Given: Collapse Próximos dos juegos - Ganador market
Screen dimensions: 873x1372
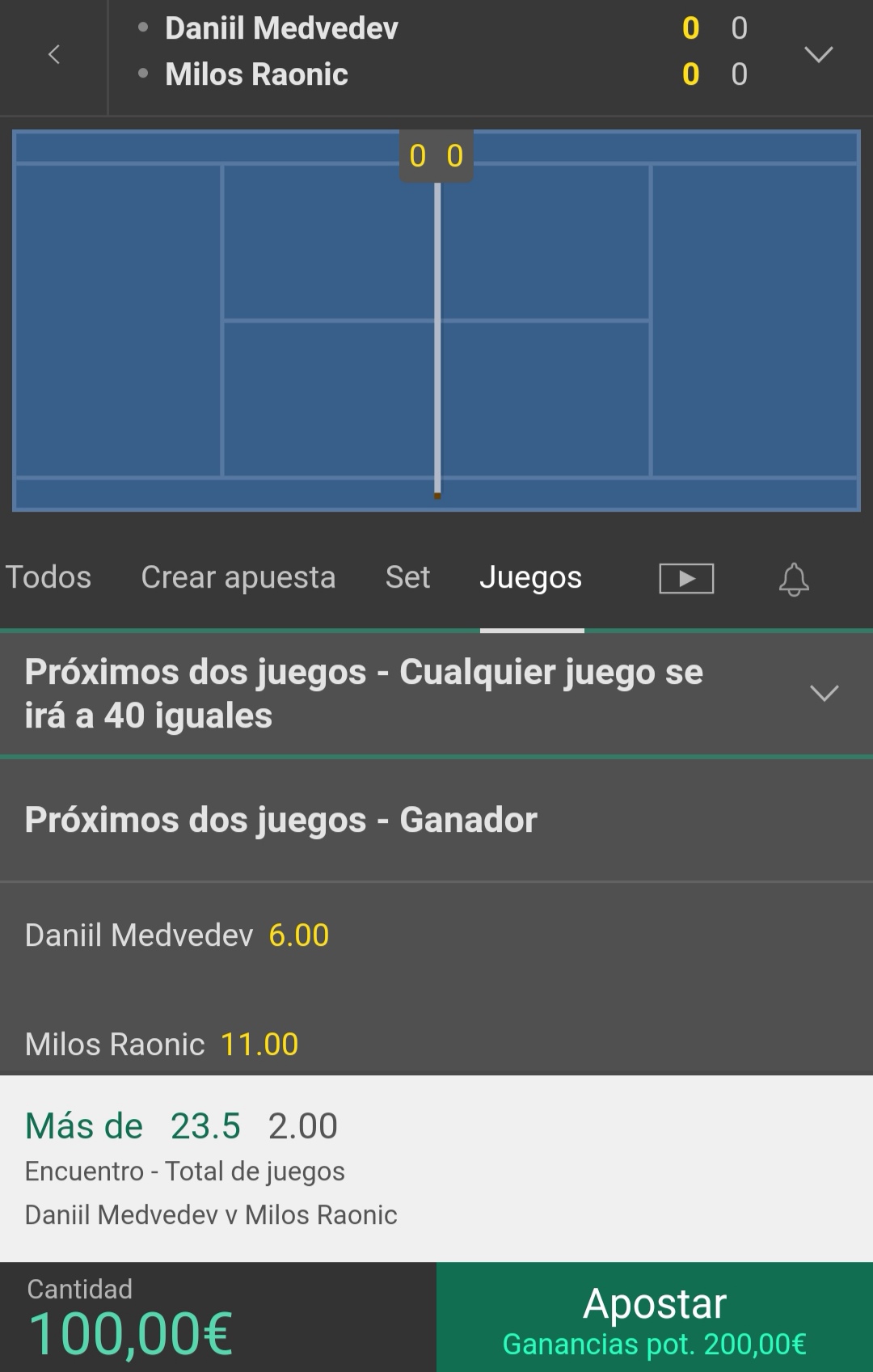Looking at the screenshot, I should (436, 820).
